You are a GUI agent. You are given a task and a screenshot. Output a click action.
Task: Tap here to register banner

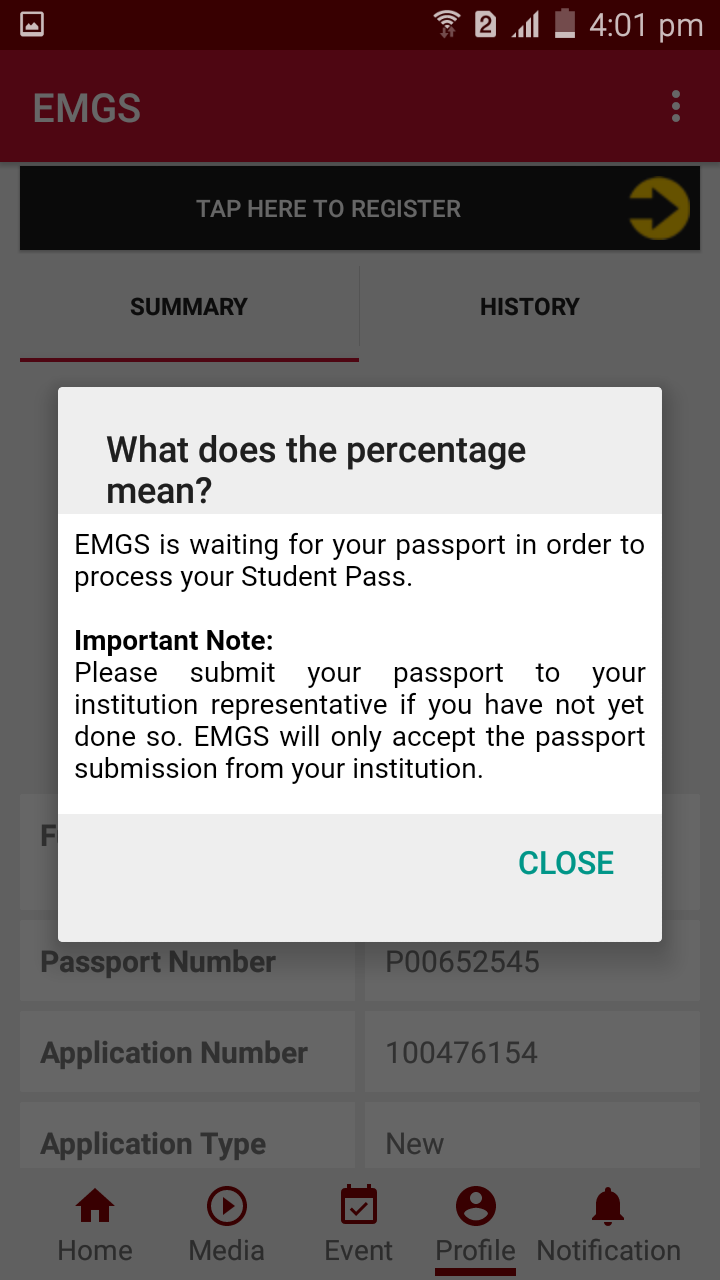(359, 209)
